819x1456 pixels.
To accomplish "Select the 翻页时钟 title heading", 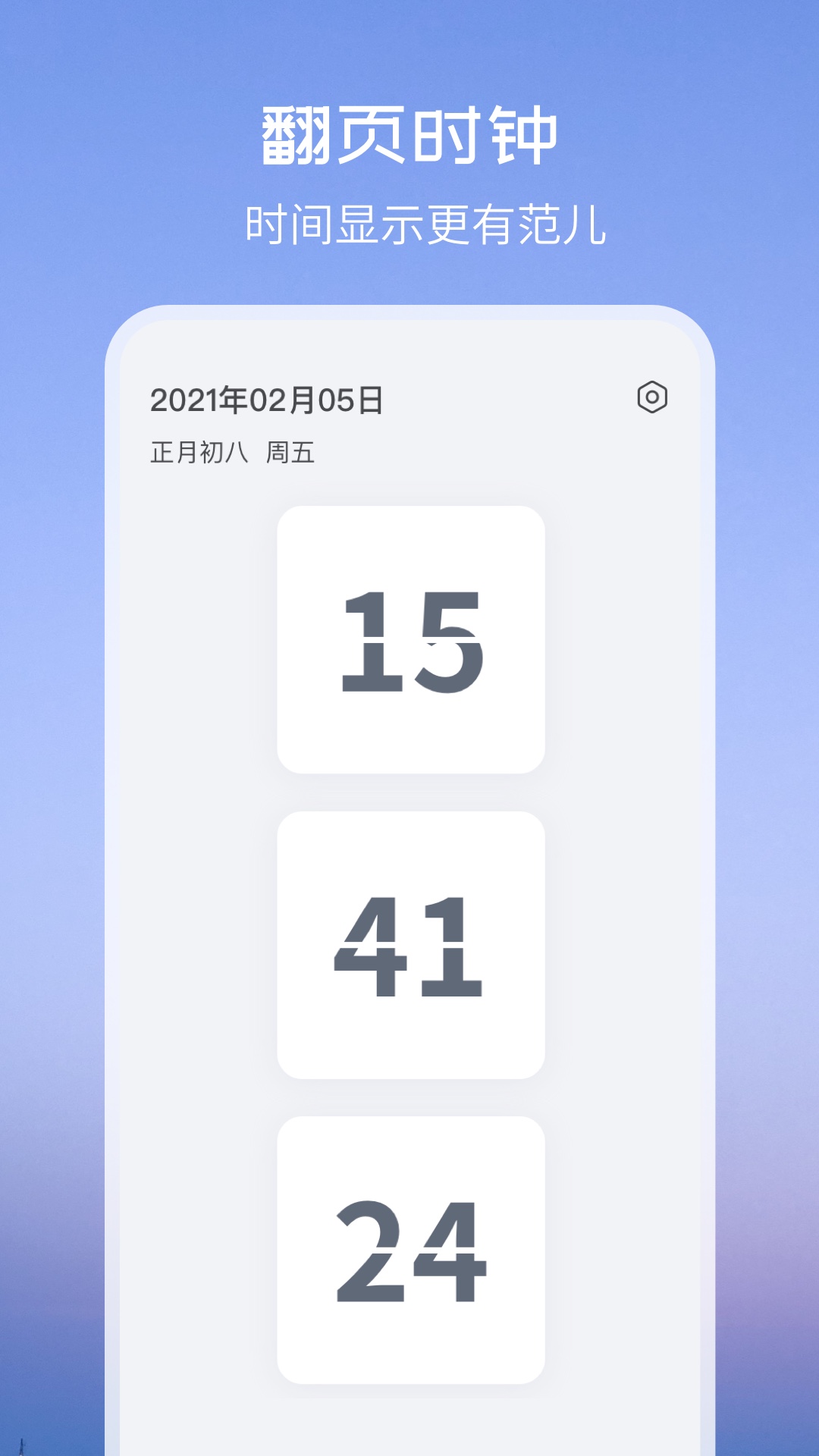I will click(x=409, y=135).
